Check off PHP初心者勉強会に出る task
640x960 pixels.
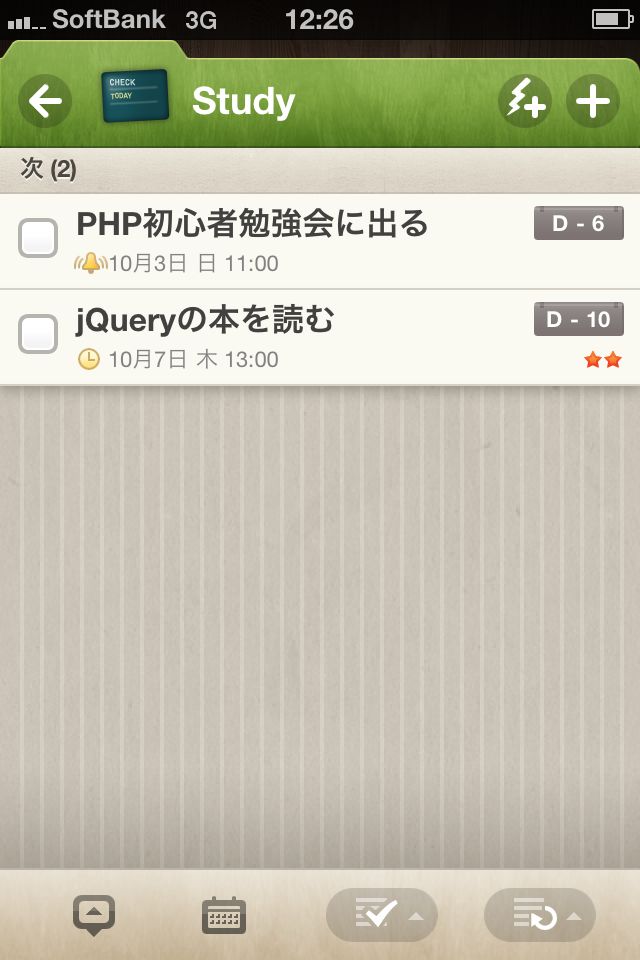[x=38, y=238]
